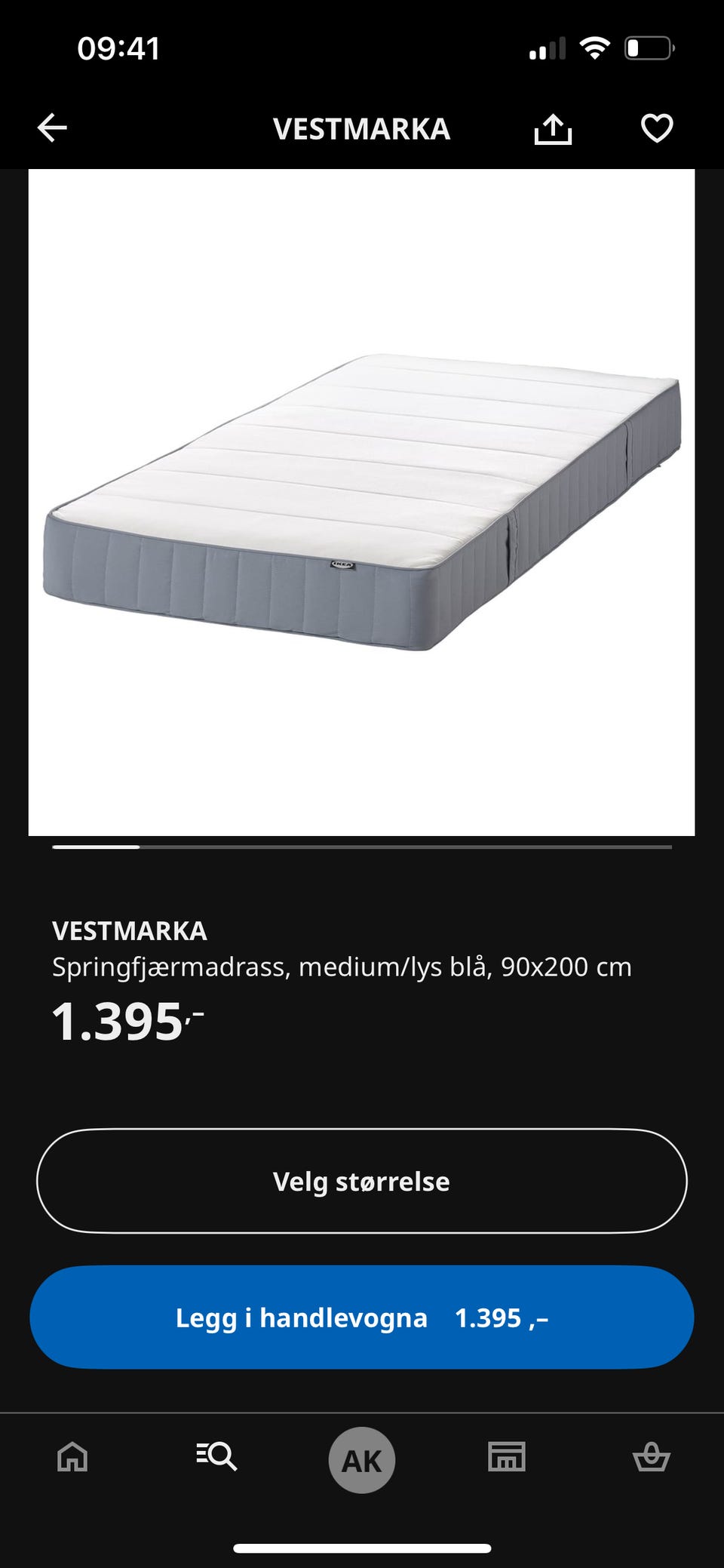This screenshot has width=724, height=1568.
Task: Open the VESTMARKA mattress product image
Action: [x=361, y=502]
